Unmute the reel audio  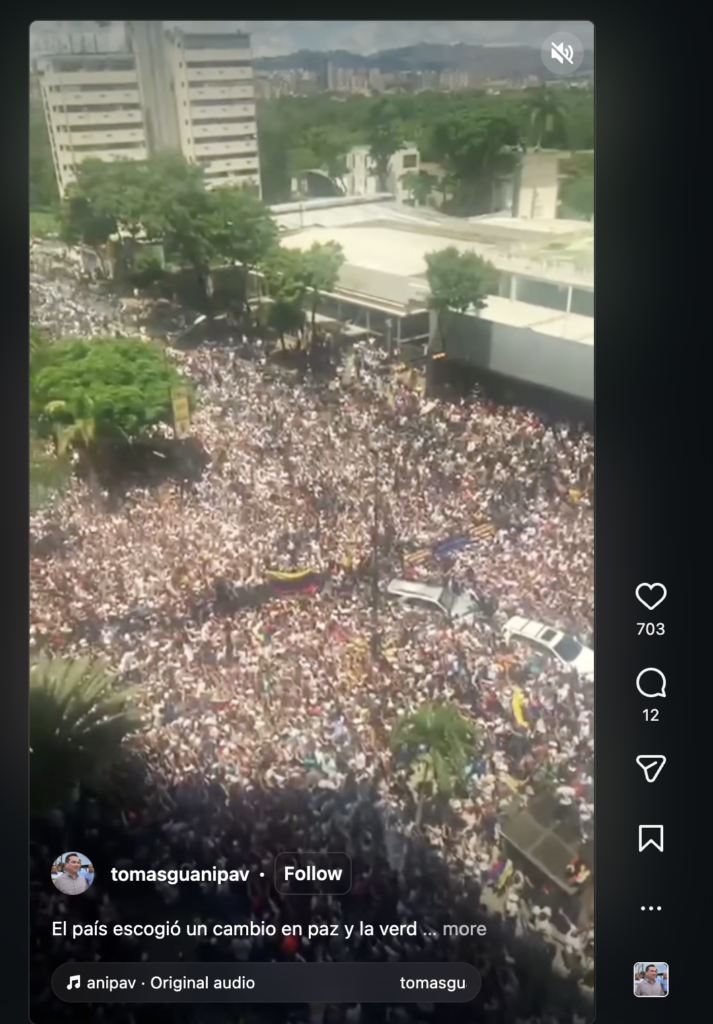click(x=562, y=53)
